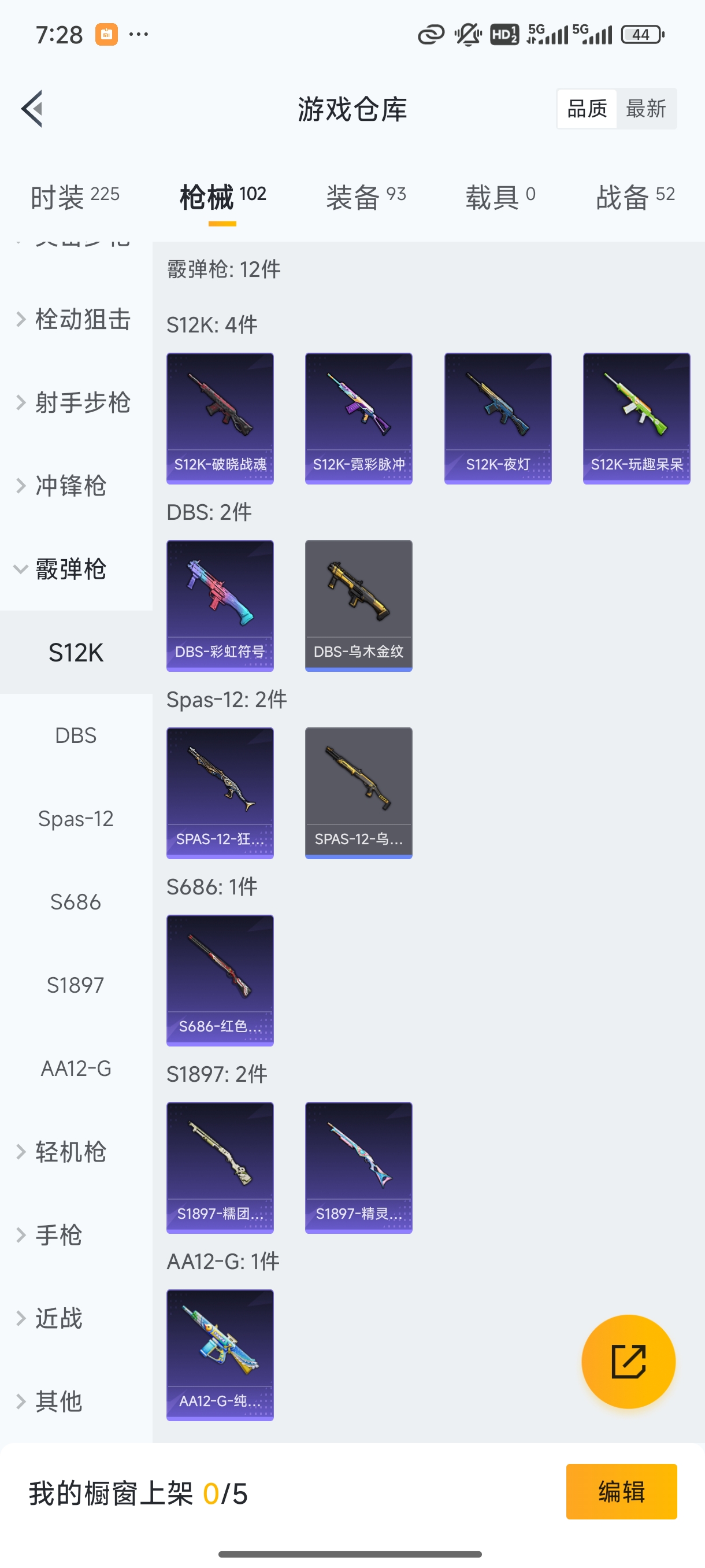View the S12K-玩趣呆呆 skin
Screen dimensions: 705x1568
click(636, 418)
